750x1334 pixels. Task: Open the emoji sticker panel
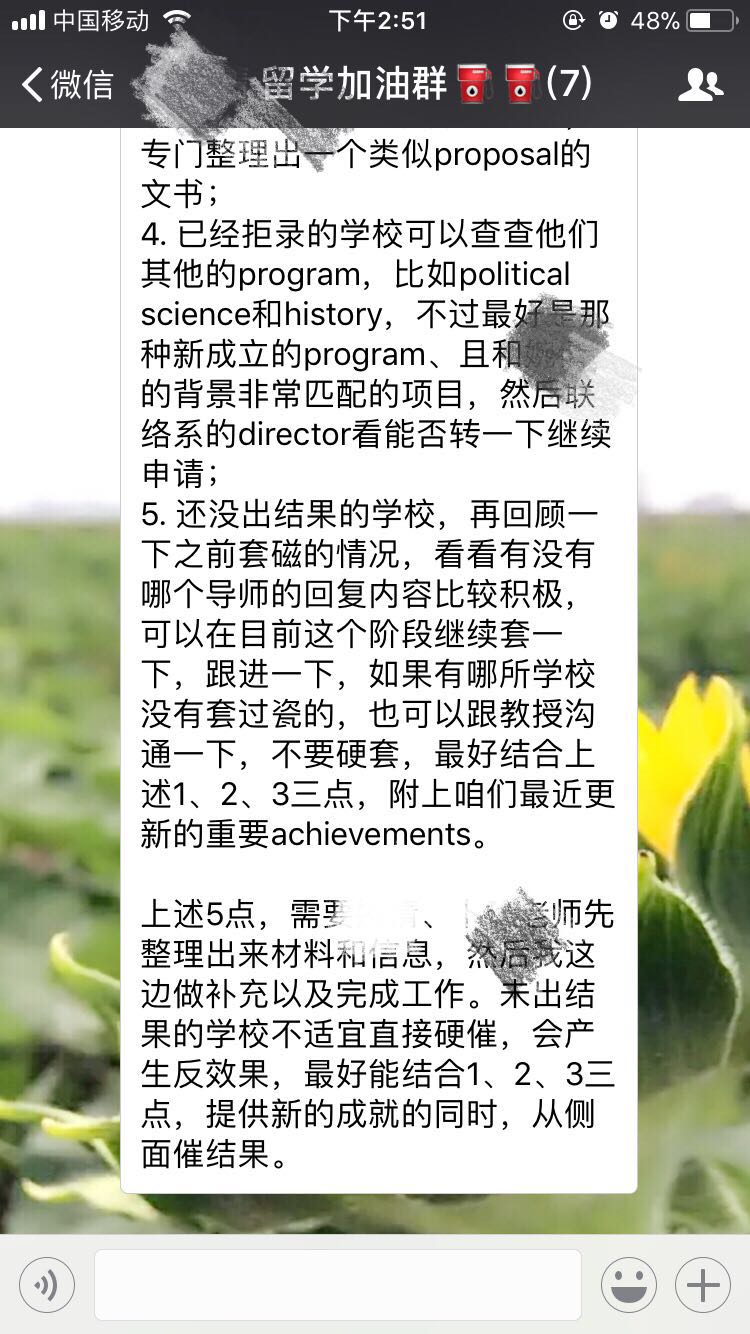pos(629,1285)
